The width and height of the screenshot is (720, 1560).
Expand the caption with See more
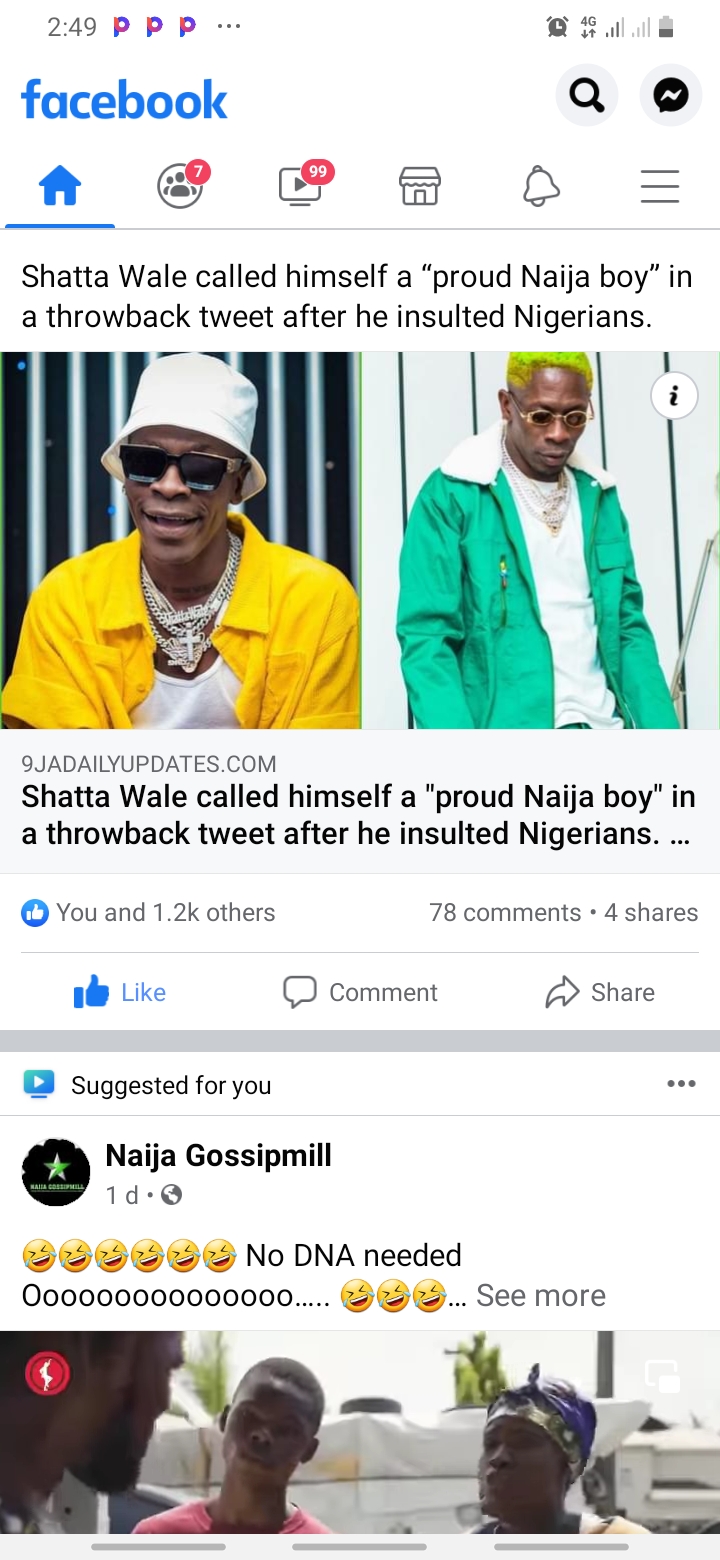(x=540, y=1295)
